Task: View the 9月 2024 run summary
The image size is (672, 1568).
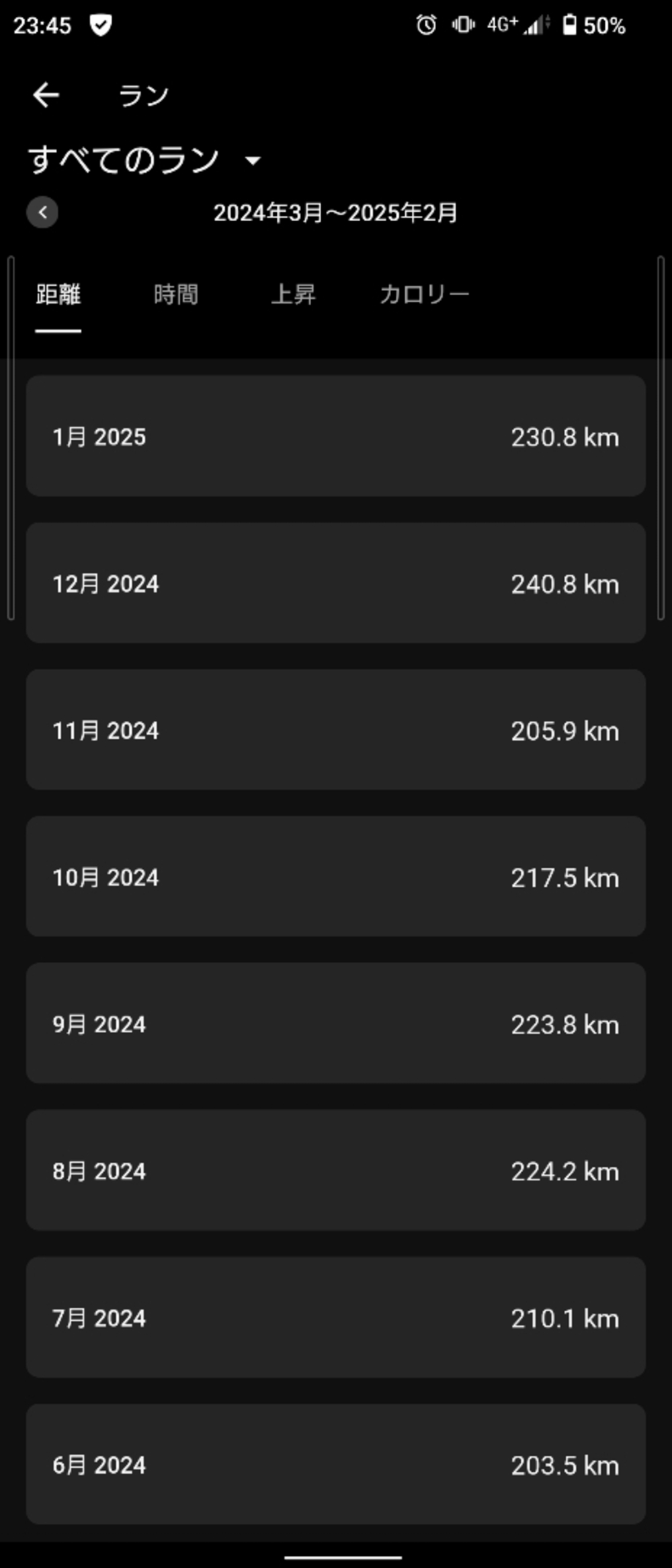Action: (336, 1024)
